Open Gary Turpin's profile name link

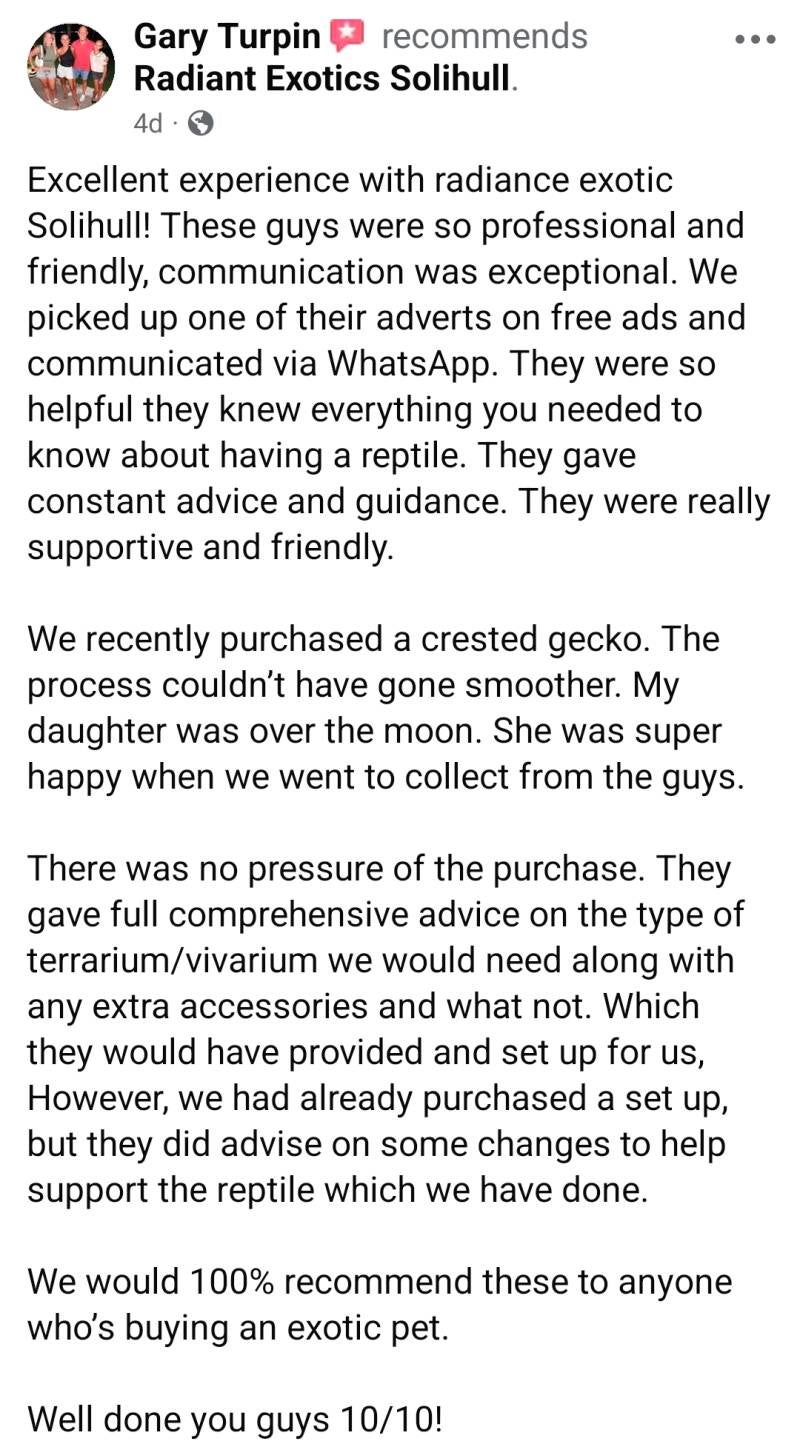(227, 37)
